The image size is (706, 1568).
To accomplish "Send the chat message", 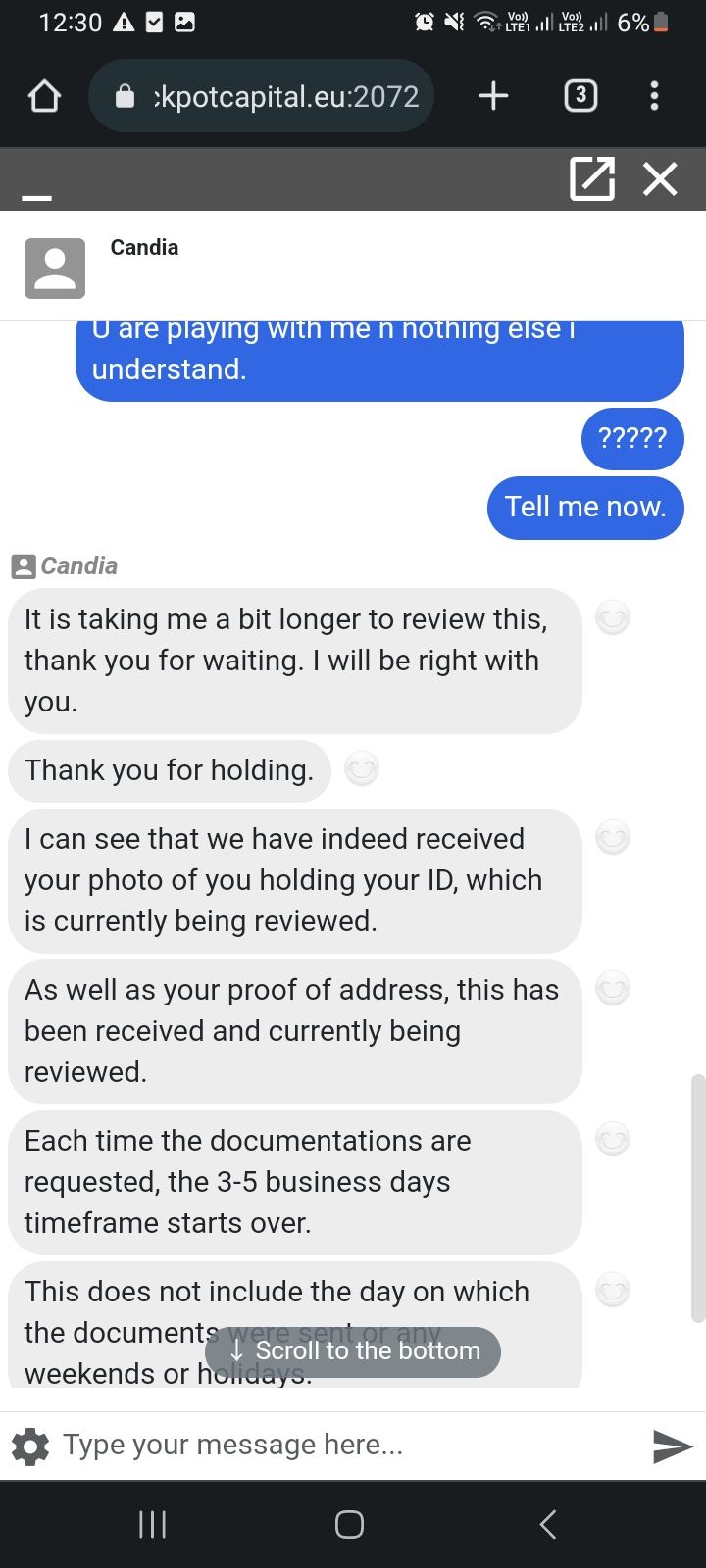I will [673, 1445].
